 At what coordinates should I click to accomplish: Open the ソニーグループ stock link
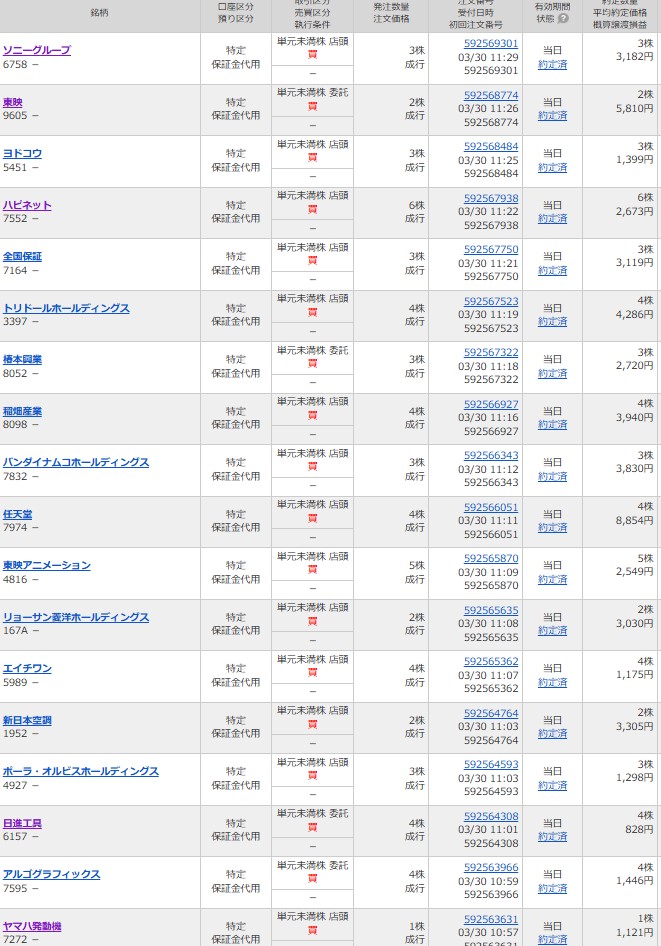point(37,50)
